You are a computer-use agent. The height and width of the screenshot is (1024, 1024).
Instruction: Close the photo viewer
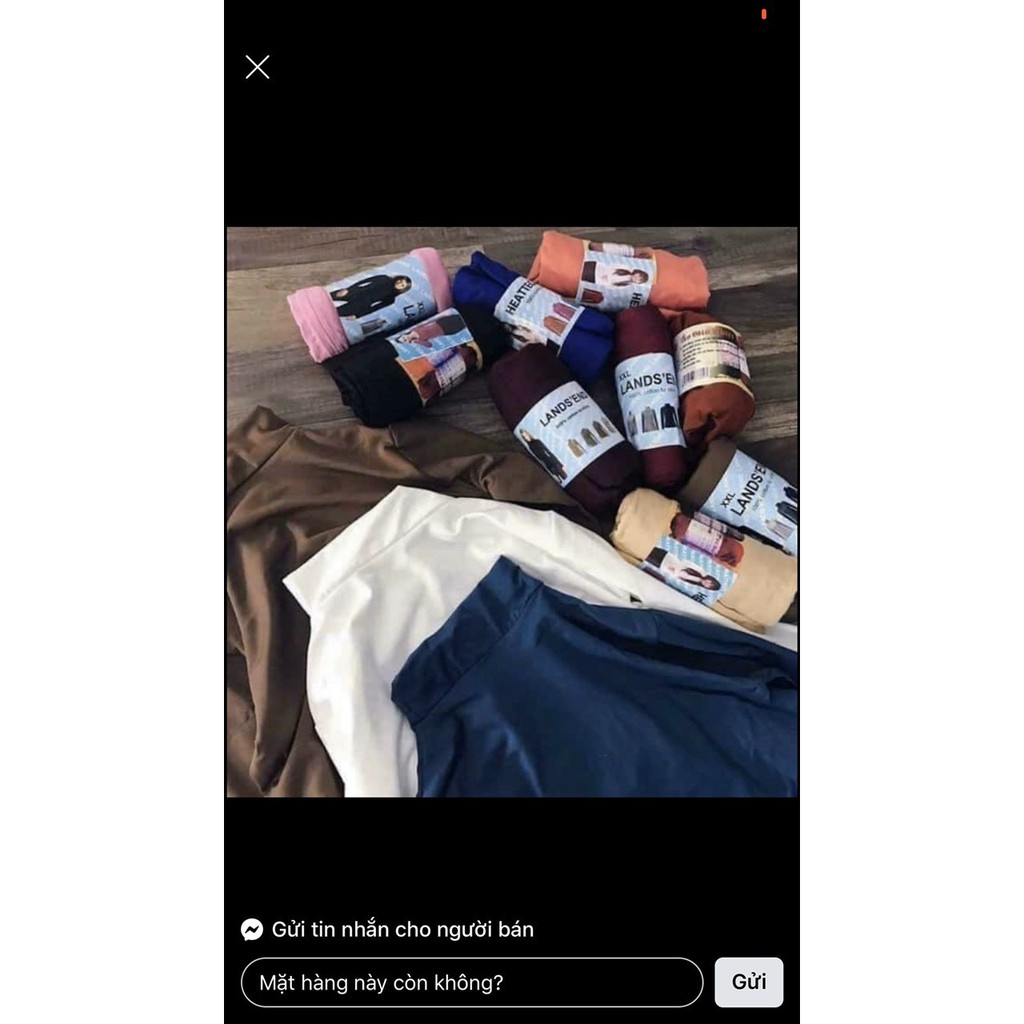[x=257, y=67]
